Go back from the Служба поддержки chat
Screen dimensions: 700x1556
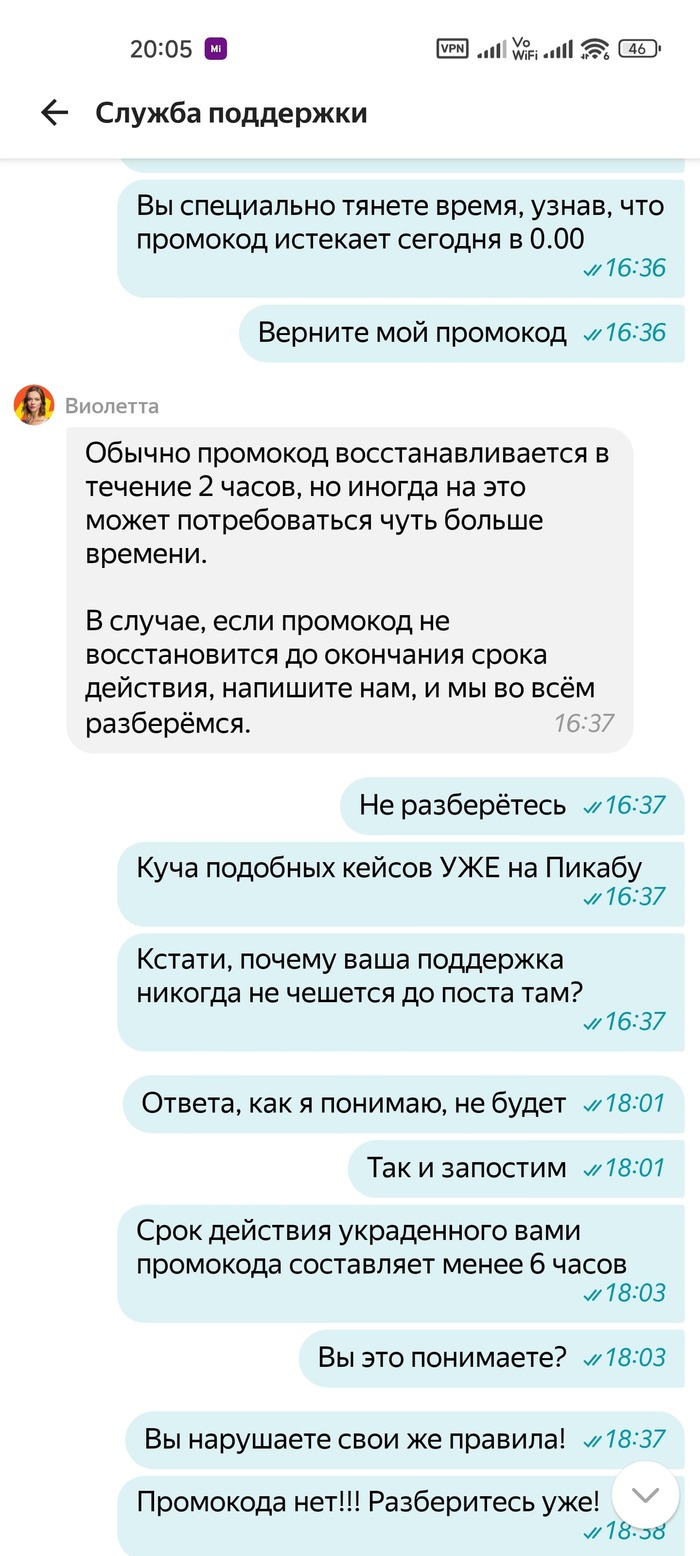[x=54, y=113]
